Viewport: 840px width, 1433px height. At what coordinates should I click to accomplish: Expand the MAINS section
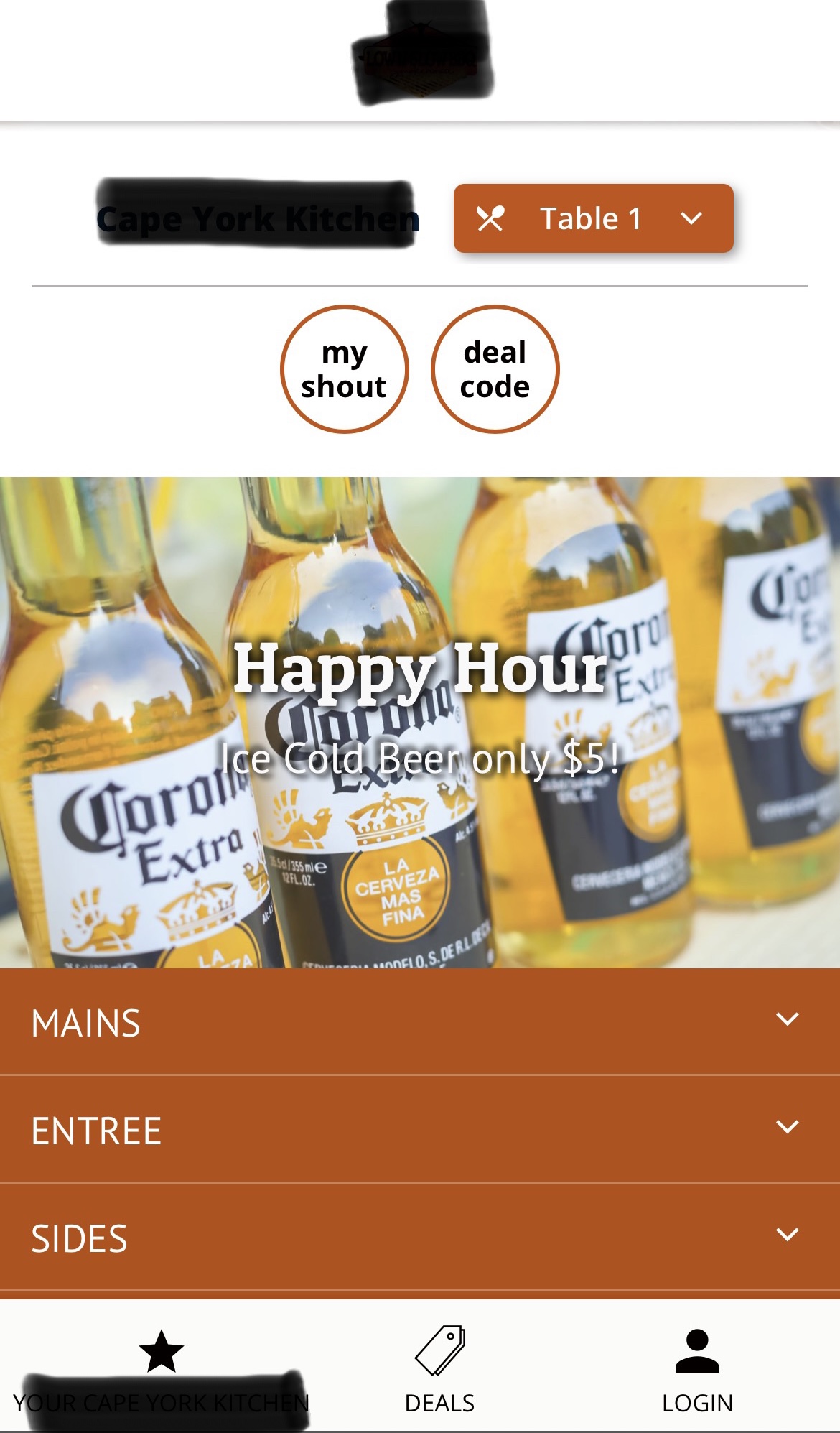click(x=420, y=1021)
